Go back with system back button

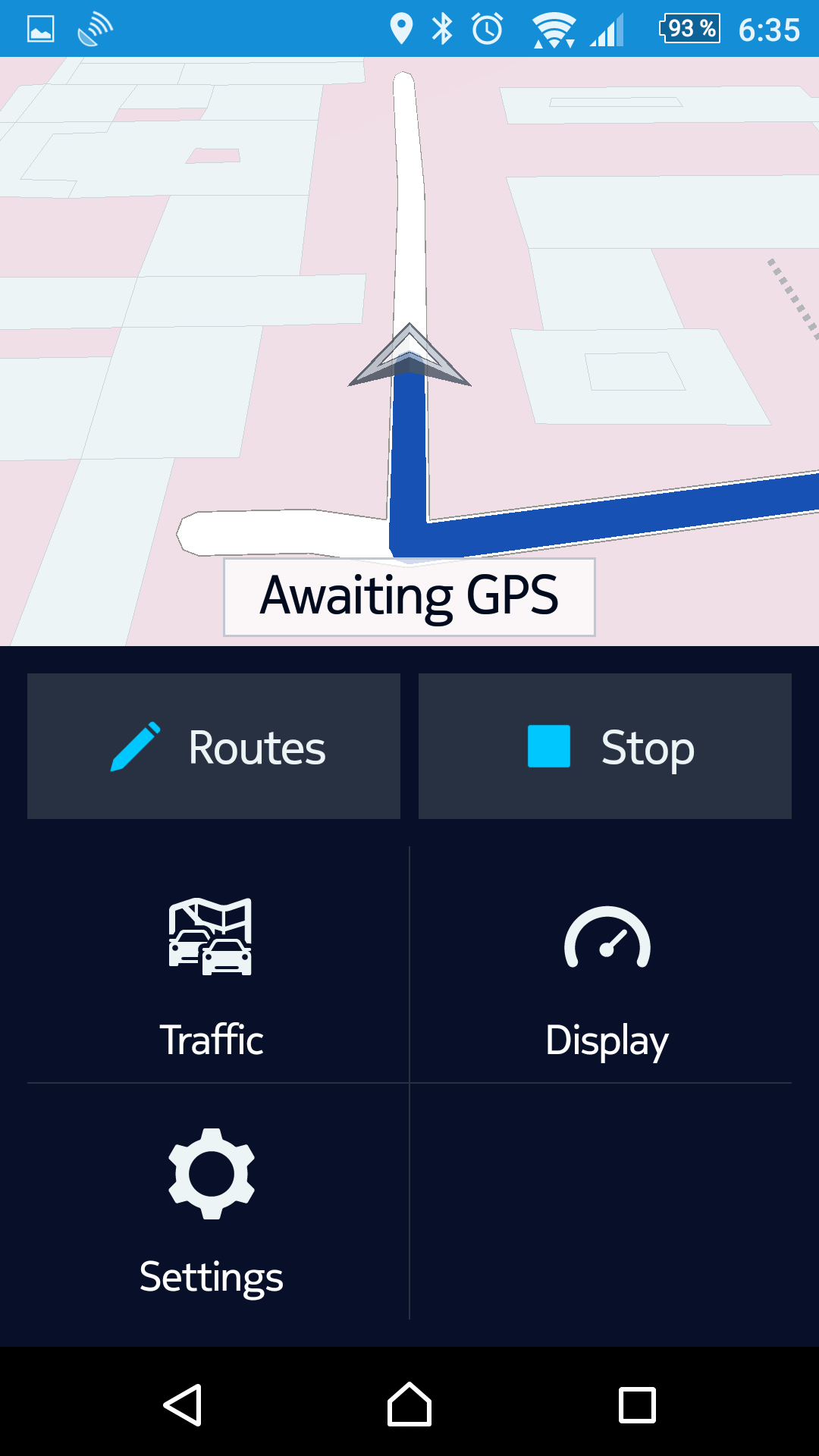[183, 1404]
